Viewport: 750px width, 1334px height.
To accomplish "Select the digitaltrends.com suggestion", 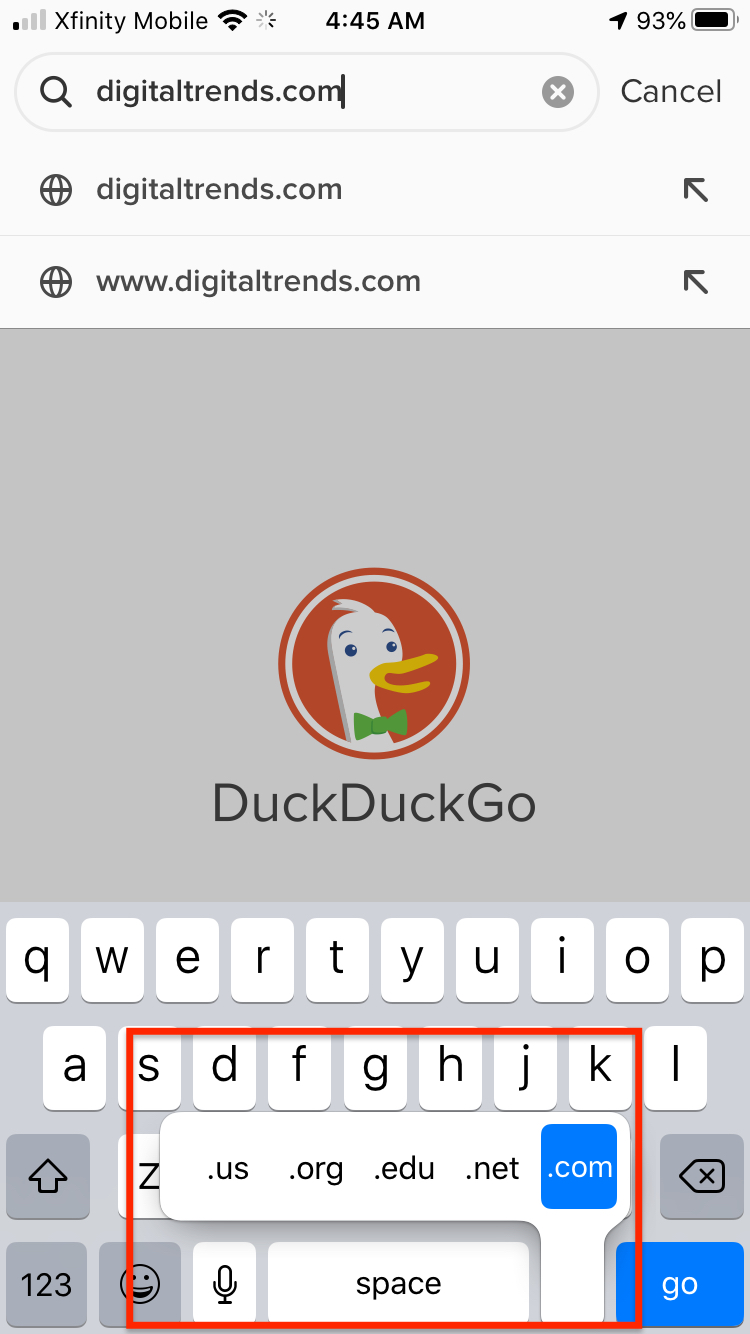I will [375, 190].
